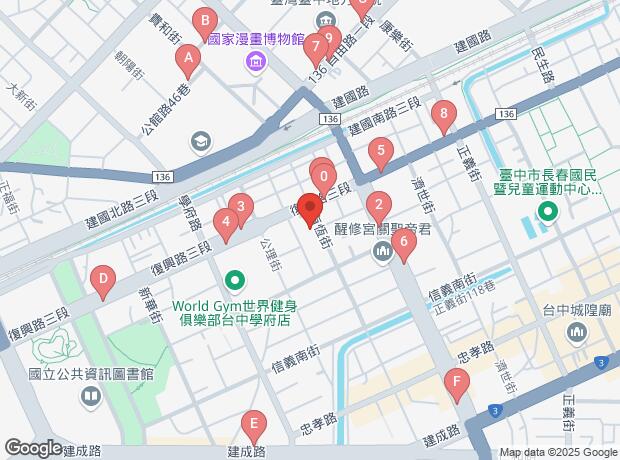Open numbered marker 7

point(316,47)
